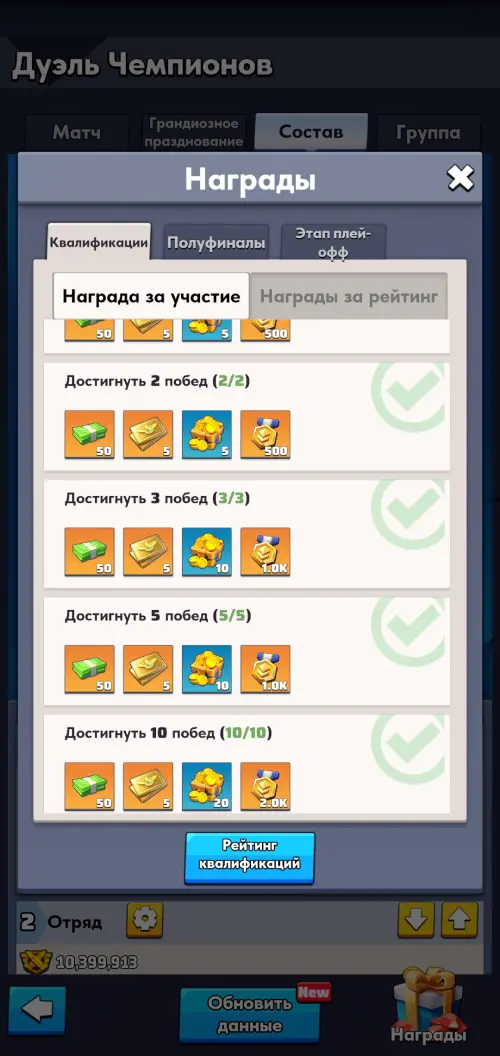Open the Этап плей-офф tab
Screen dimensions: 500x1056
click(333, 243)
